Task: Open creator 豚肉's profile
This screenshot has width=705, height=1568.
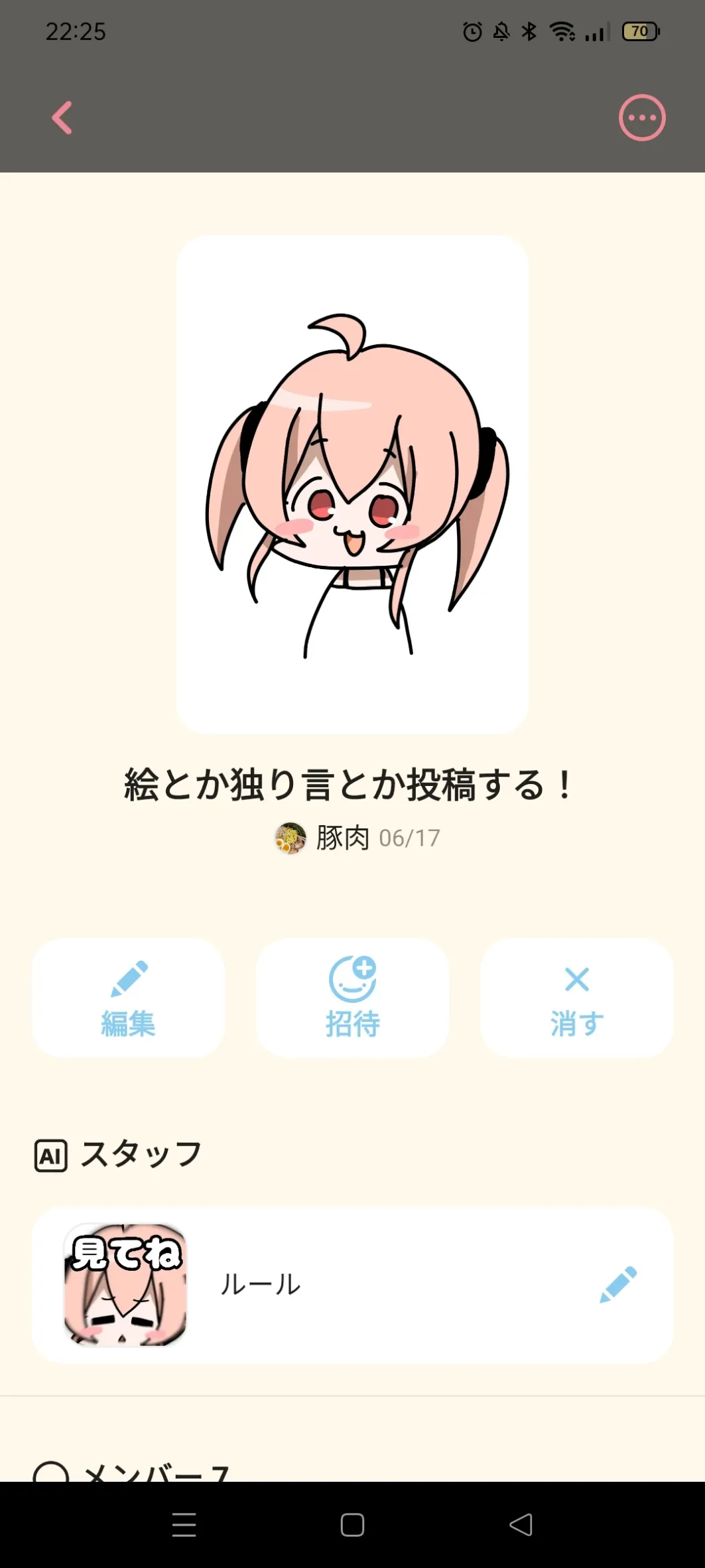Action: tap(324, 838)
